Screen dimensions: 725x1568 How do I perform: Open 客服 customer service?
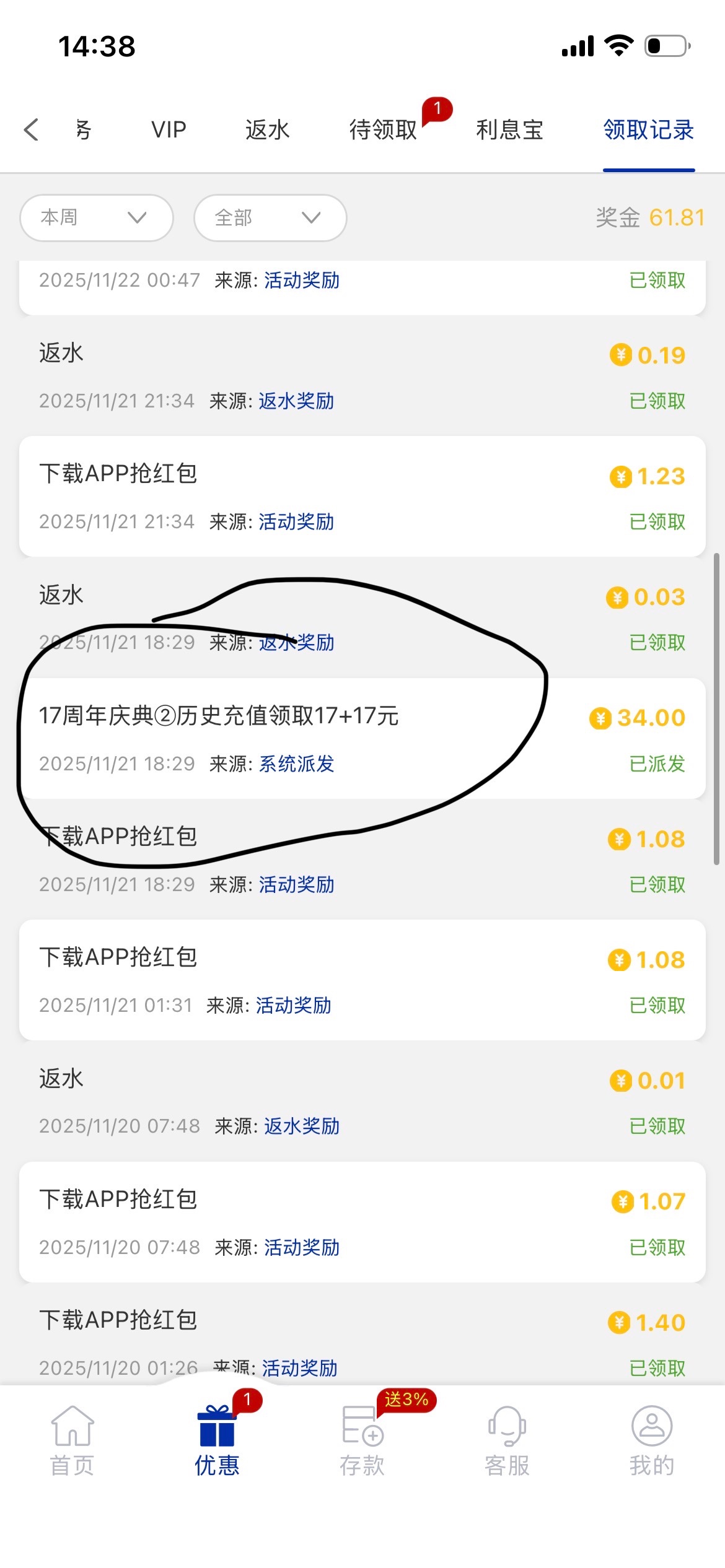(507, 1441)
